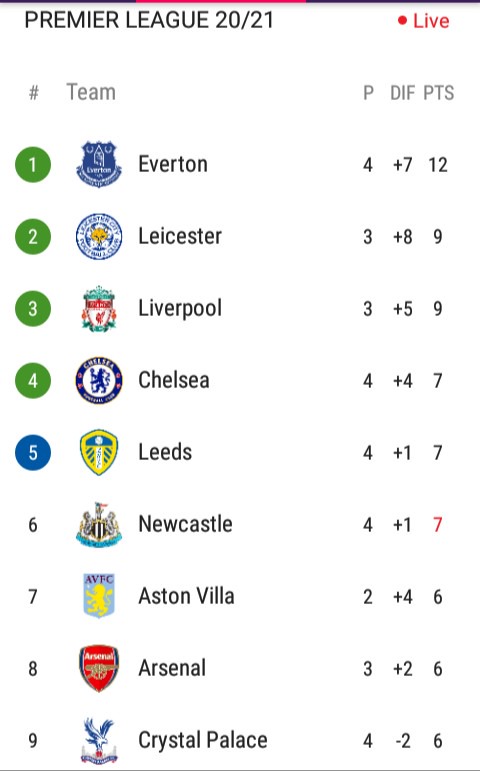Select the Liverpool row

point(240,308)
